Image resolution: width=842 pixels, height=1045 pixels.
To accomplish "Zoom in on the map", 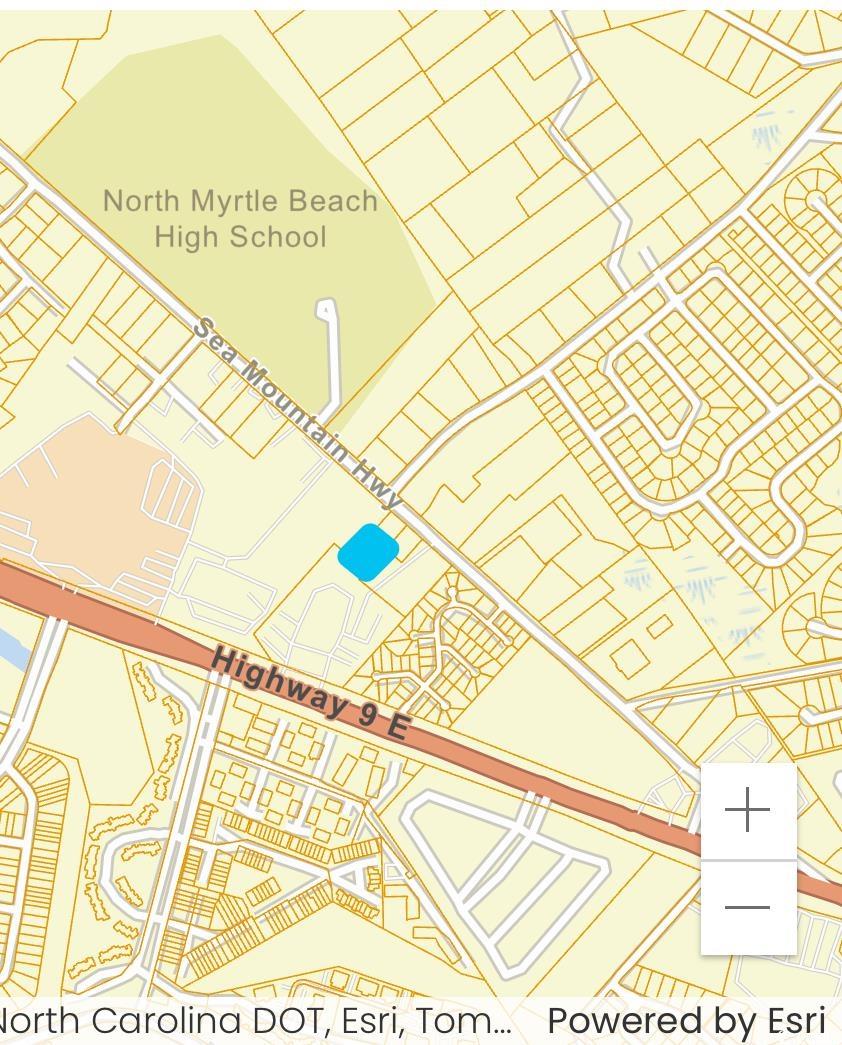I will point(748,811).
